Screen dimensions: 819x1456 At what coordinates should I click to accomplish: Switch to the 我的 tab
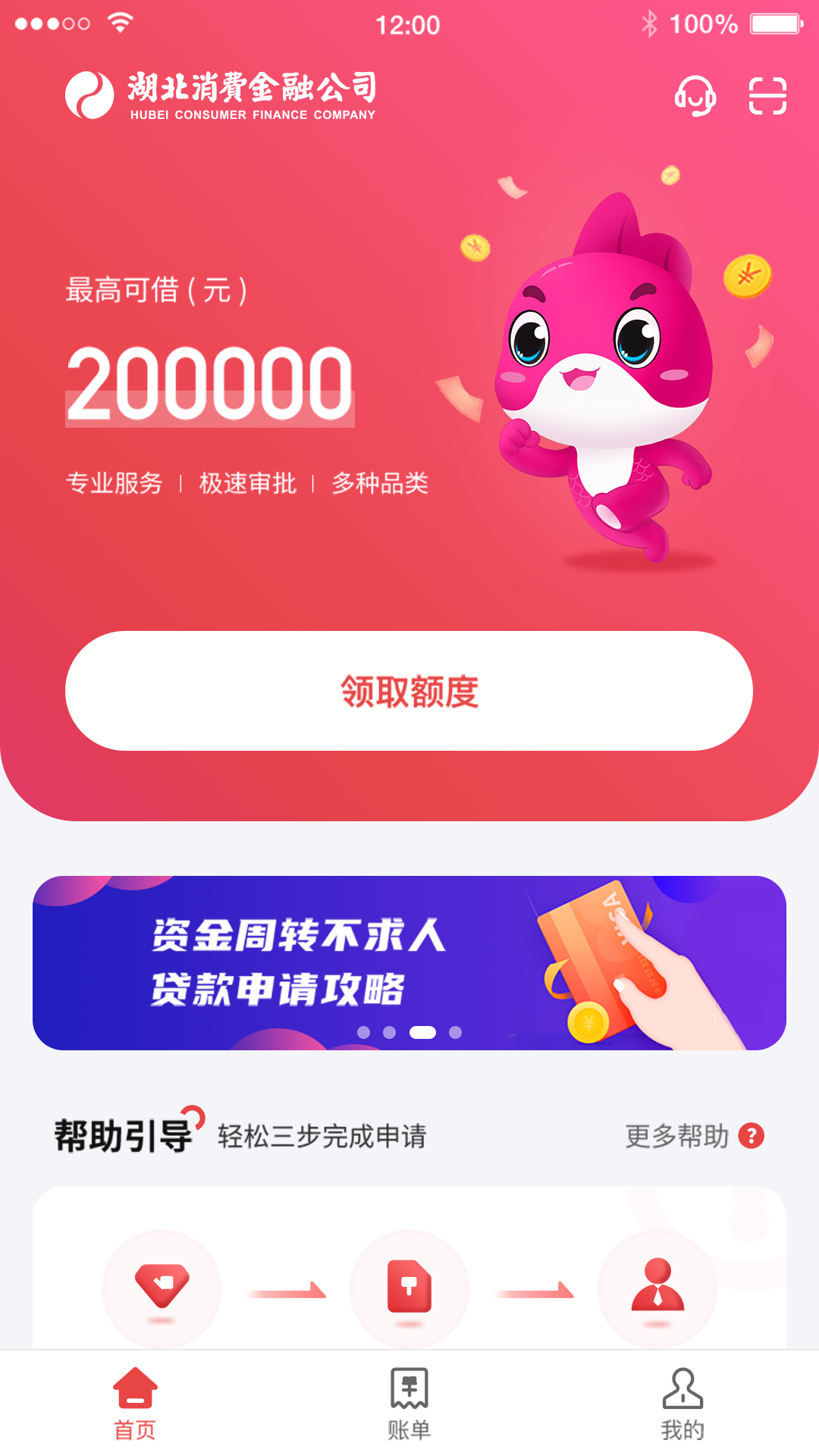(x=682, y=1404)
